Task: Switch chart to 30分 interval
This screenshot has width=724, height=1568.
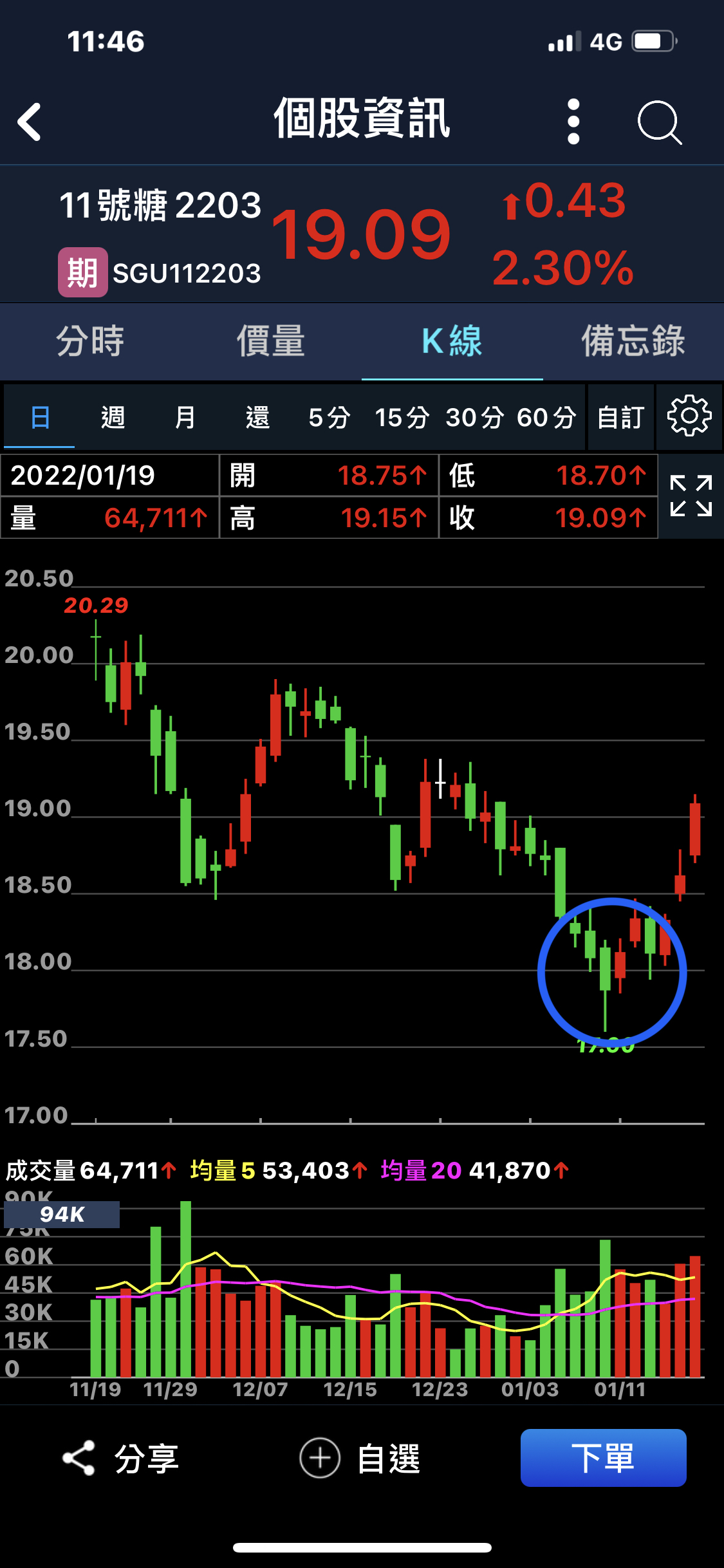Action: (474, 417)
